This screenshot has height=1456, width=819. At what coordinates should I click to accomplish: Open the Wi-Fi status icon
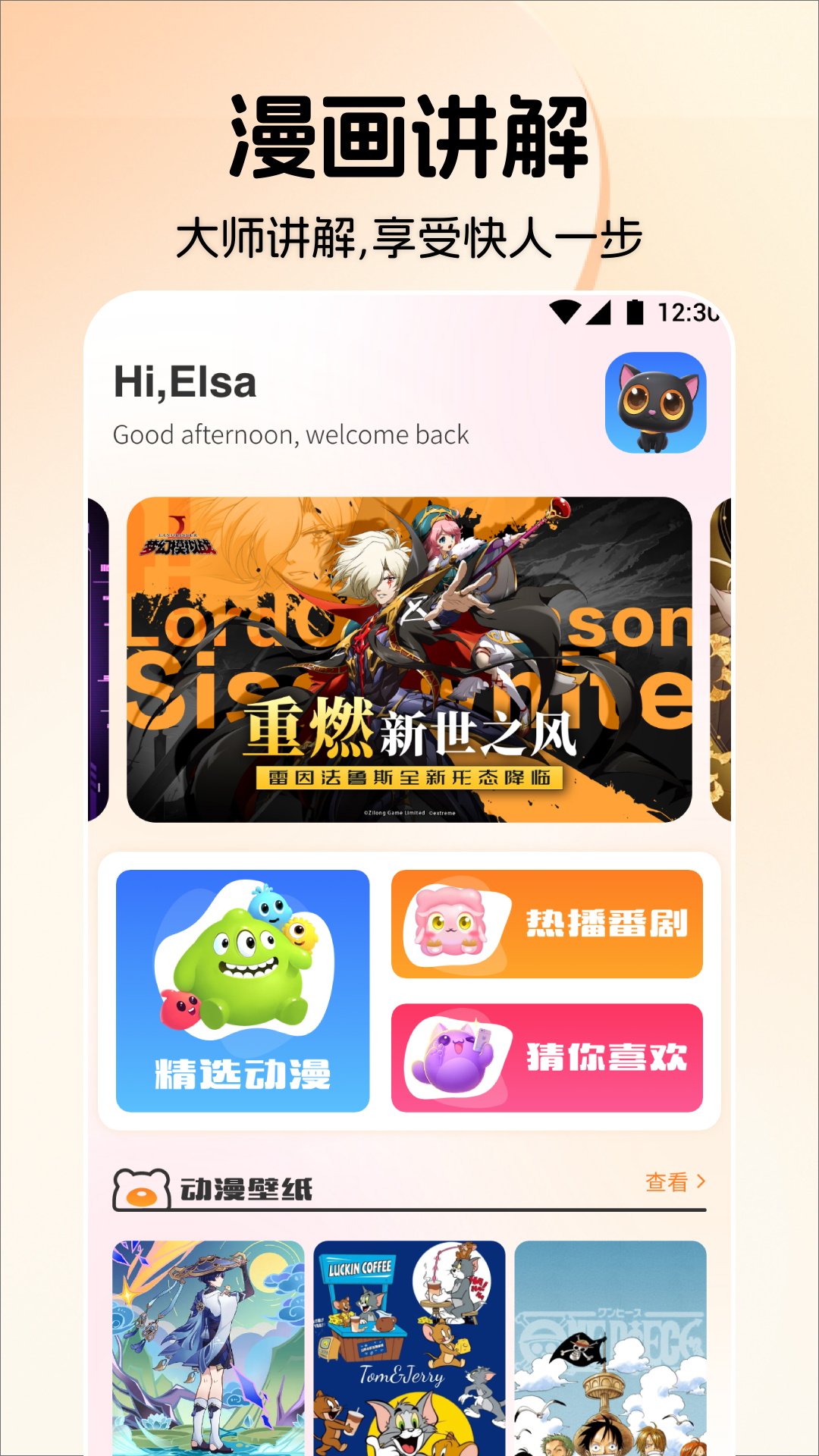(565, 310)
